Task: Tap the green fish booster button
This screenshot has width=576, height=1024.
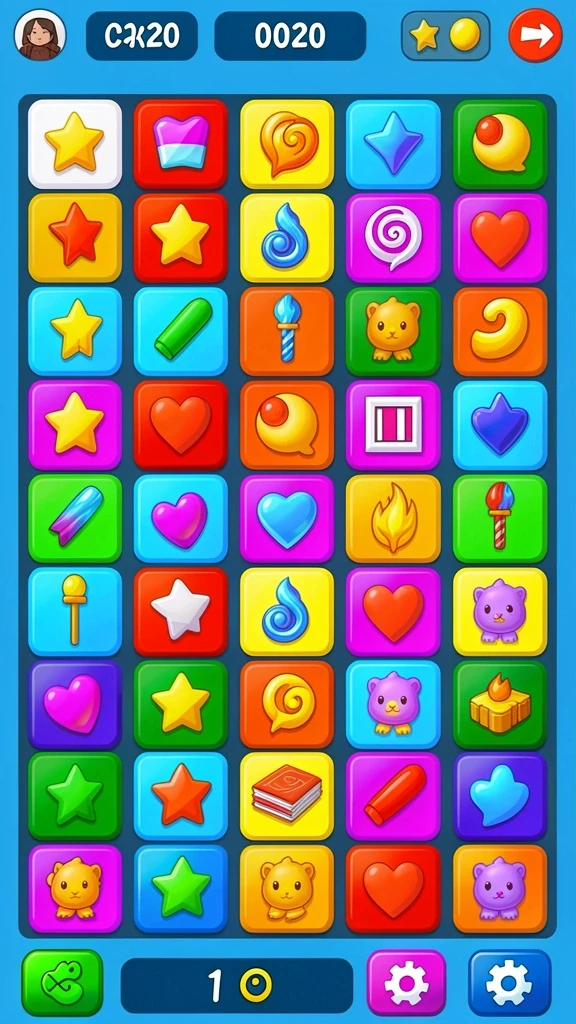Action: coord(62,983)
